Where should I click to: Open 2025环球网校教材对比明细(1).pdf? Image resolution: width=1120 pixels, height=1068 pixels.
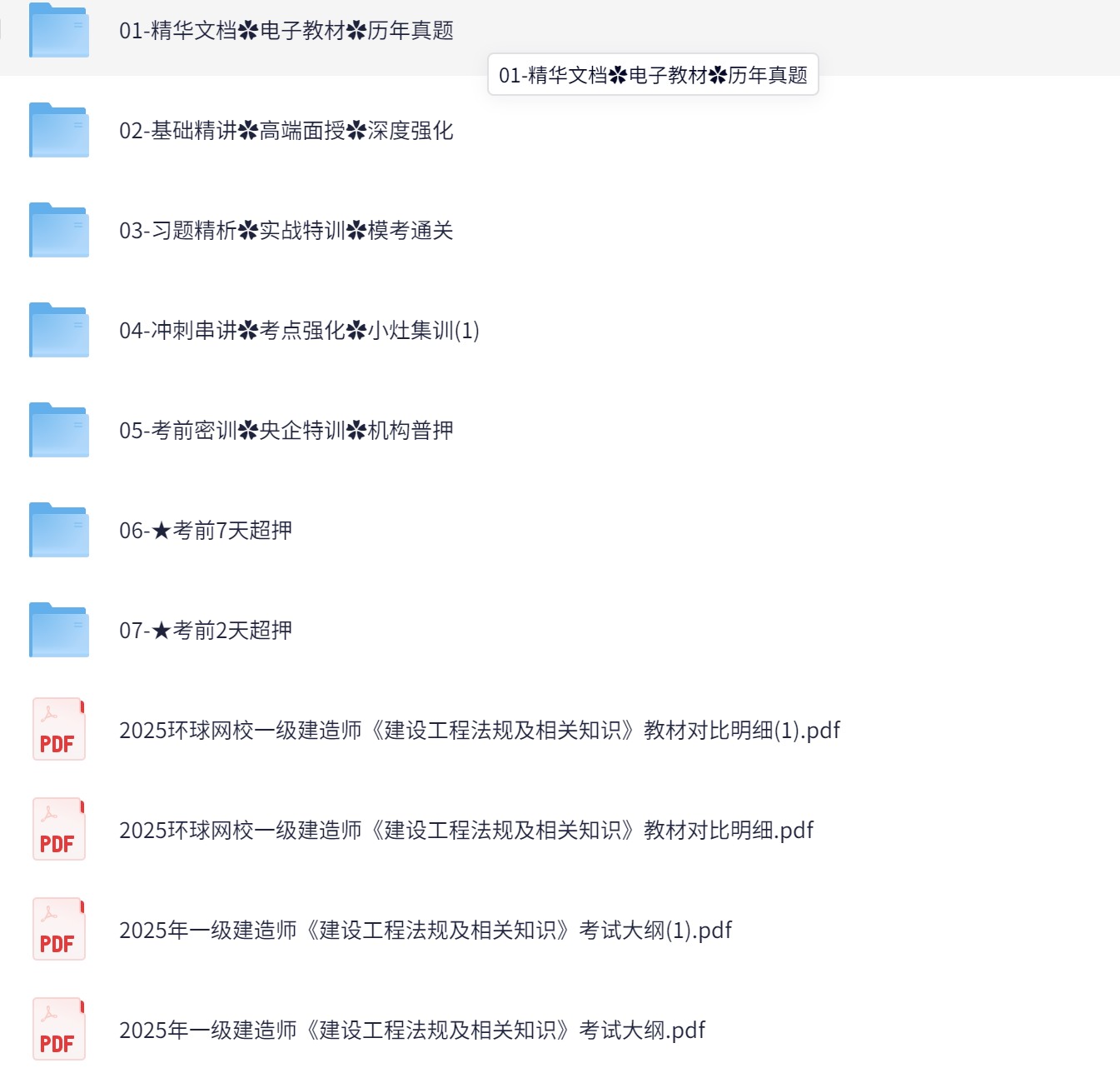[479, 731]
